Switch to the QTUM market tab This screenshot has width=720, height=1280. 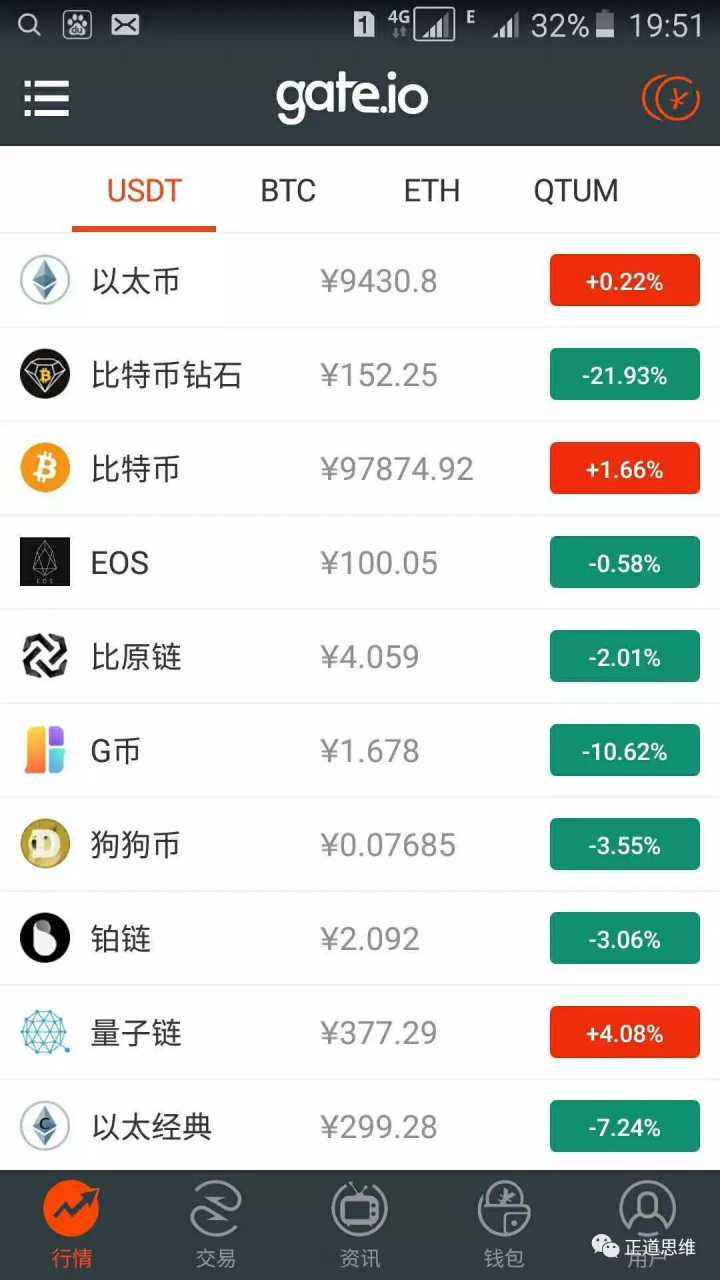[x=576, y=190]
